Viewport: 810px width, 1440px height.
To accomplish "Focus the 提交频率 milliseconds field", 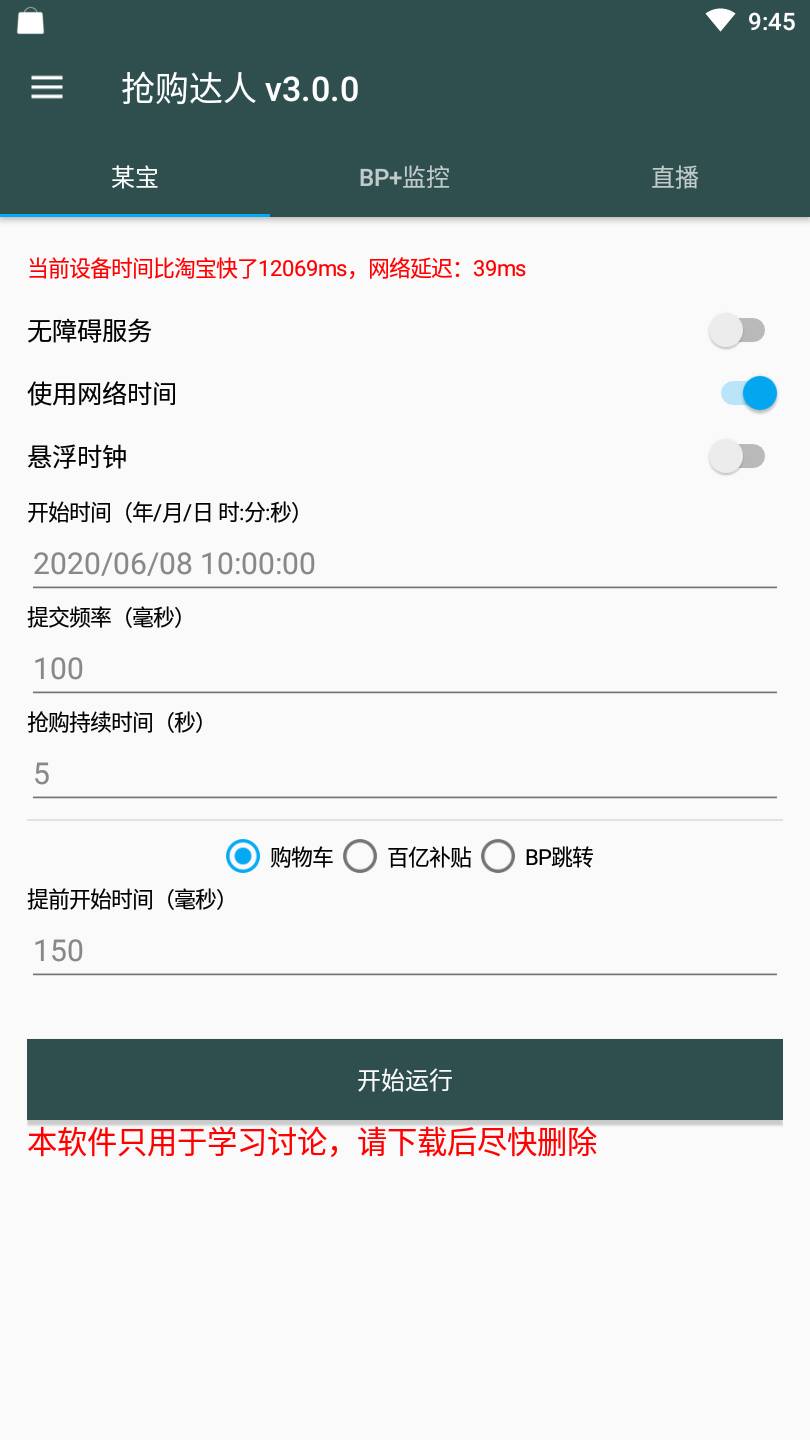I will (404, 668).
